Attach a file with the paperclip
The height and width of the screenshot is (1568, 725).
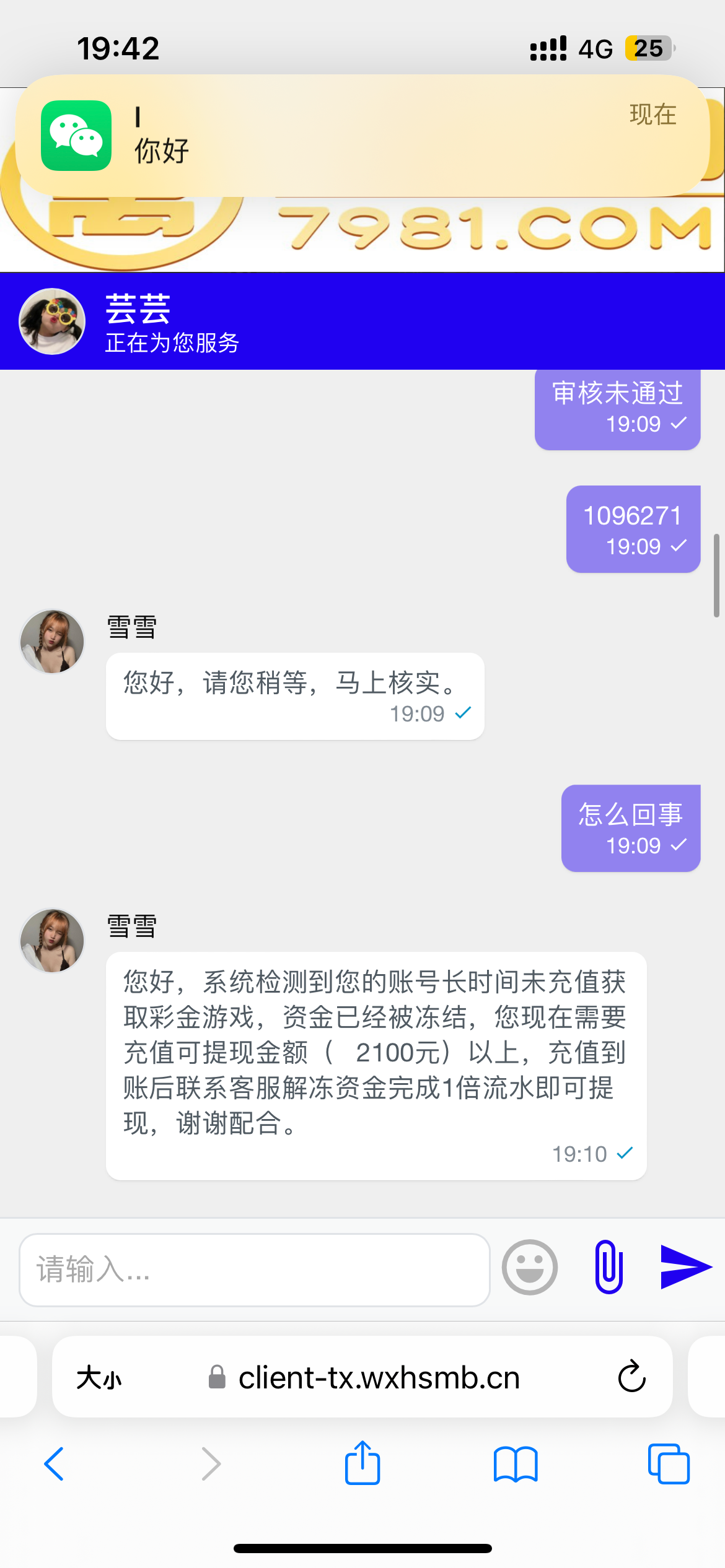[609, 1267]
